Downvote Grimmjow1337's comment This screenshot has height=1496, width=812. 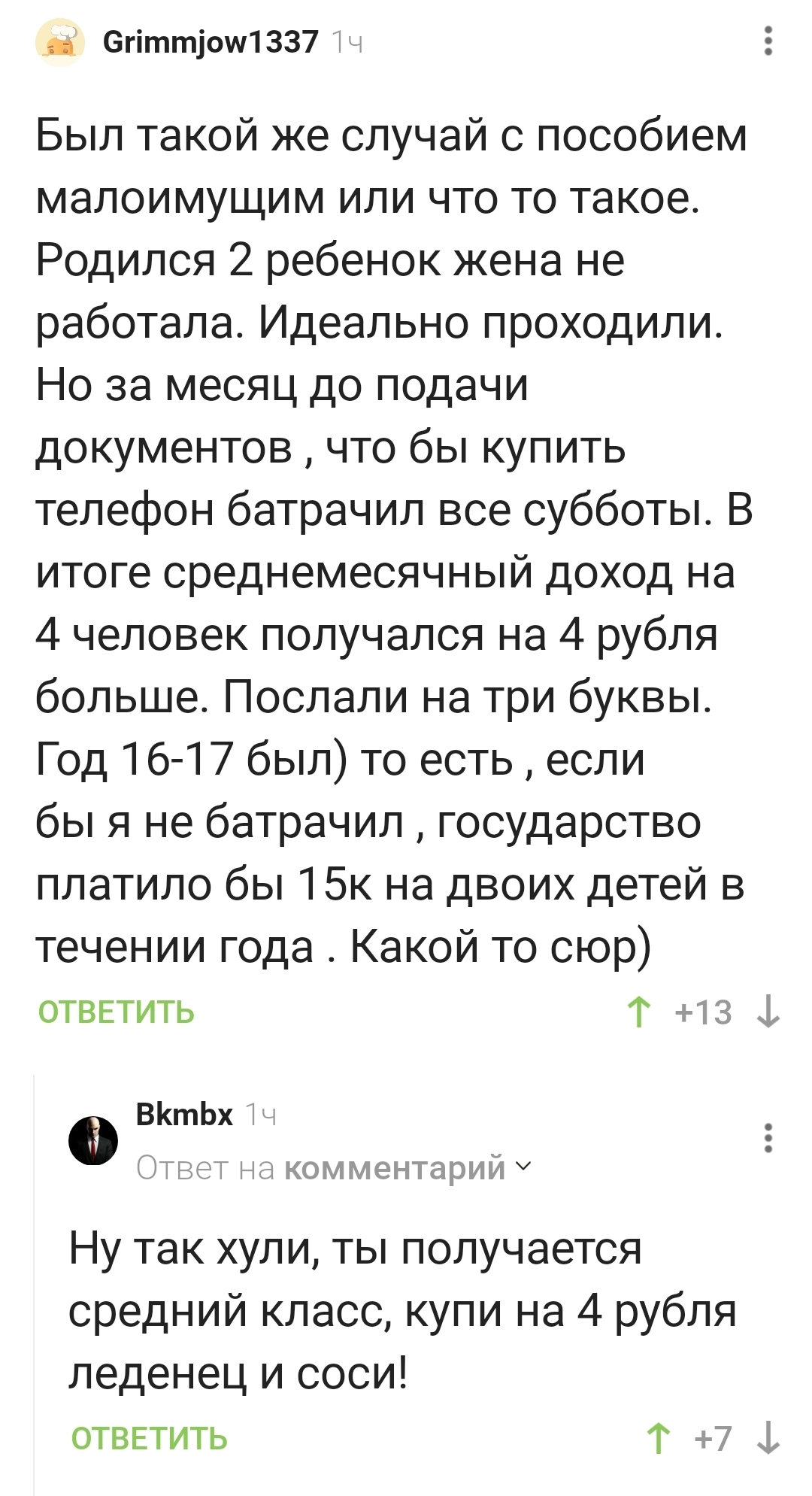click(x=768, y=1012)
